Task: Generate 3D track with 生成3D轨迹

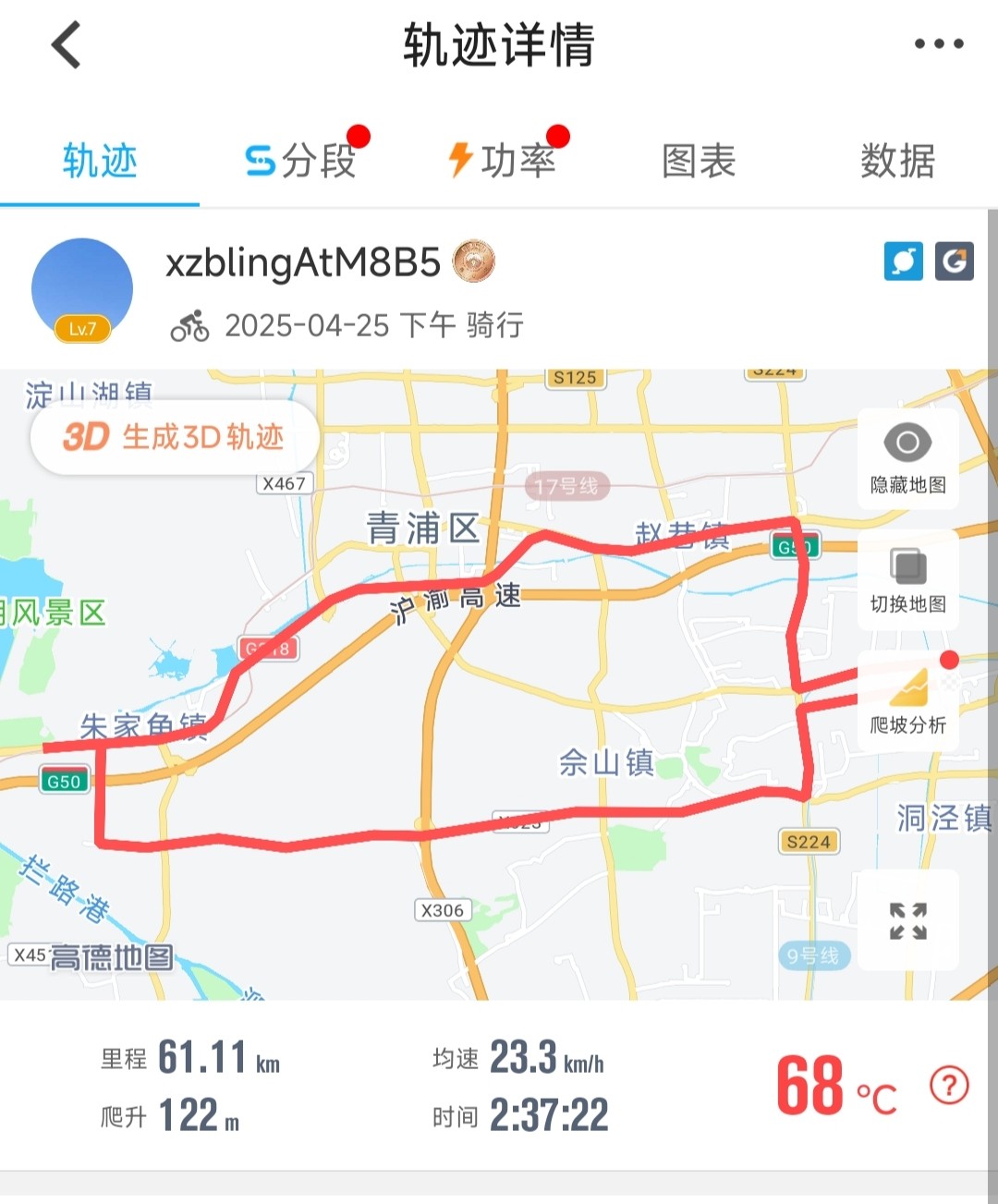Action: [x=175, y=437]
